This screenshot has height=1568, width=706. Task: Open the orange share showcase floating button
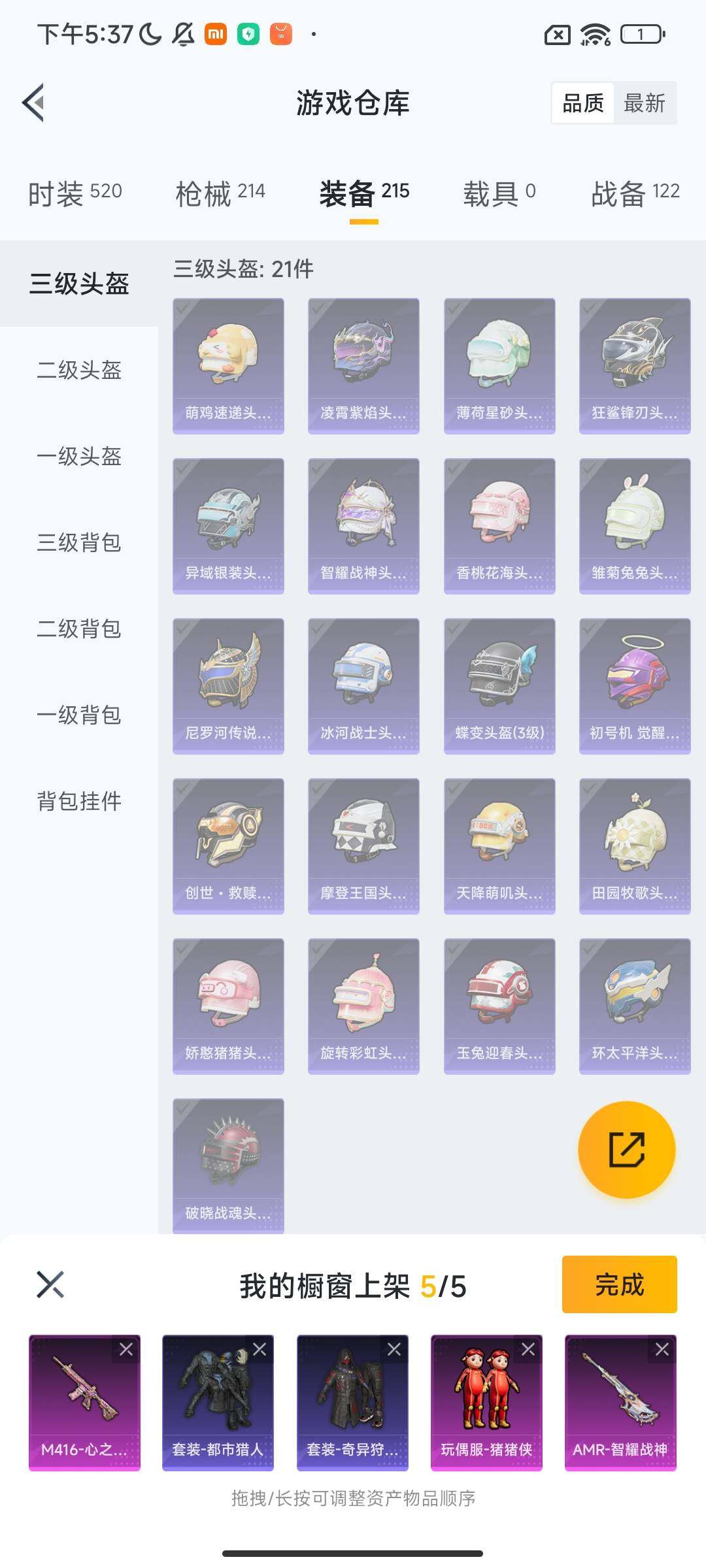pos(627,1150)
